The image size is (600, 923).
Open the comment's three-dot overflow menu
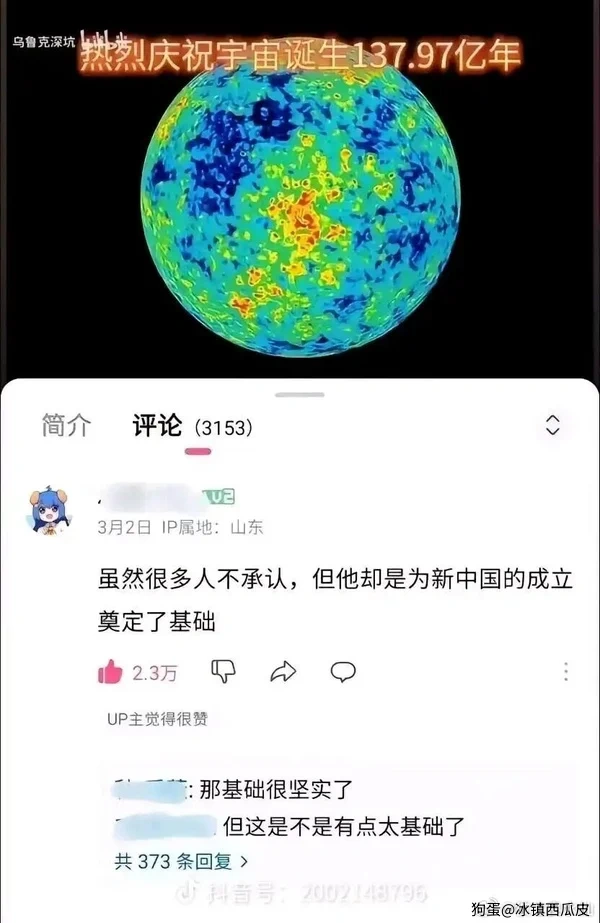(566, 672)
